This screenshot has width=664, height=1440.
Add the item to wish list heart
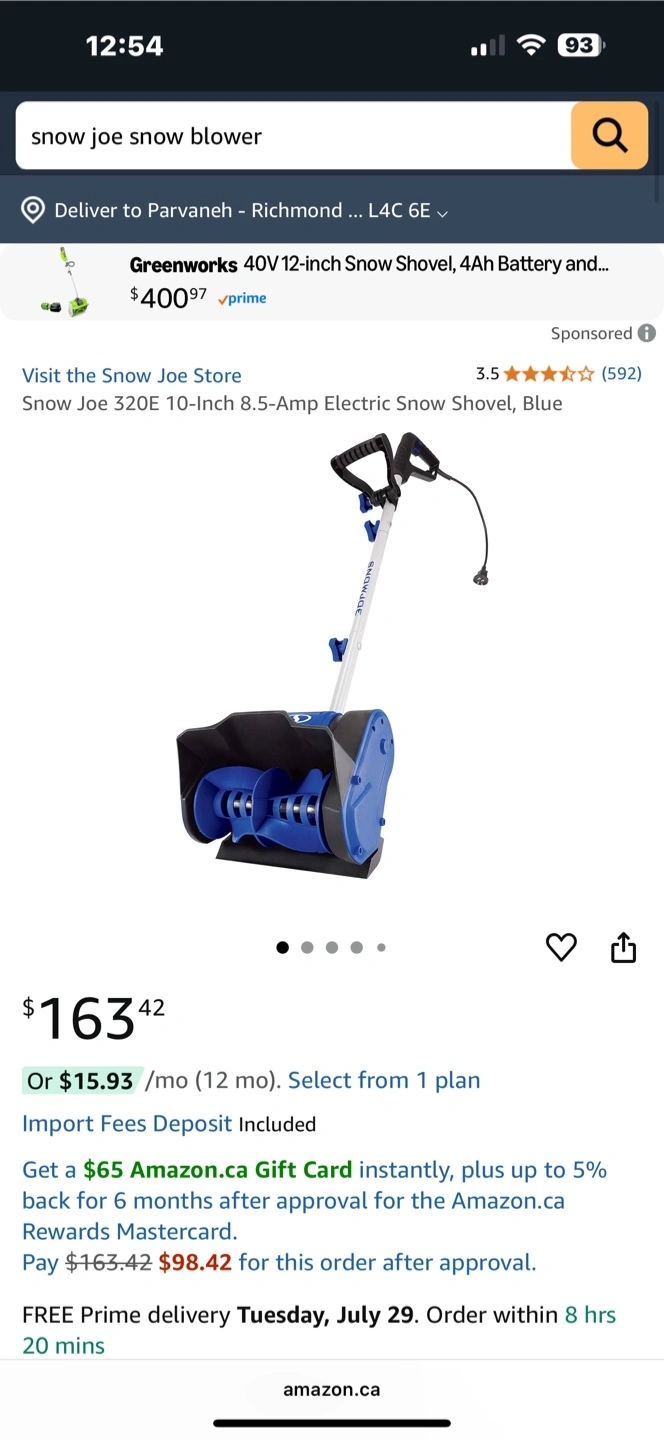[561, 947]
